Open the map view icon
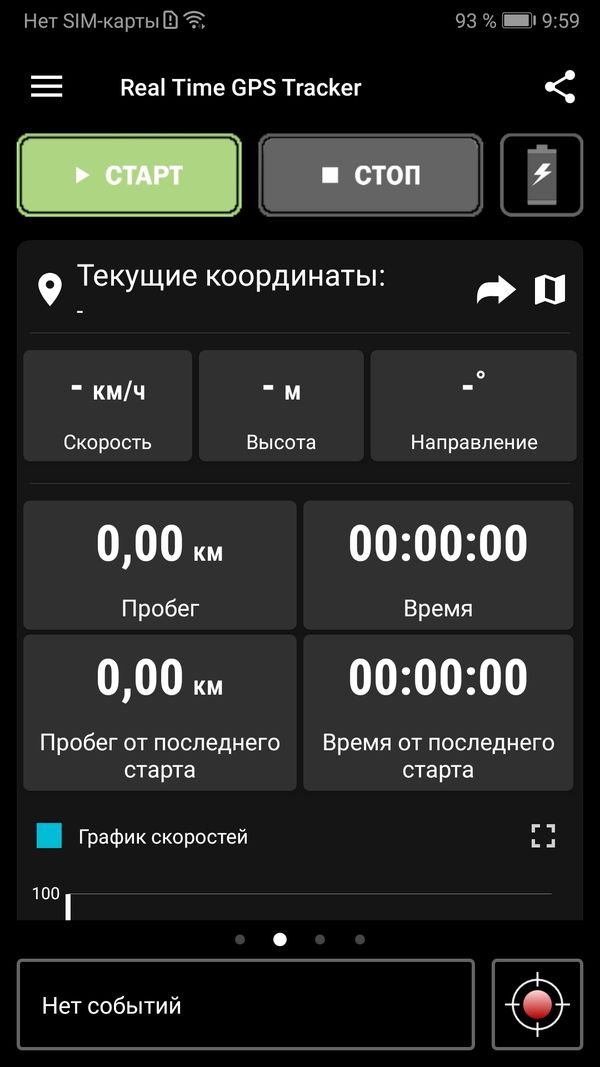600x1067 pixels. click(x=549, y=290)
